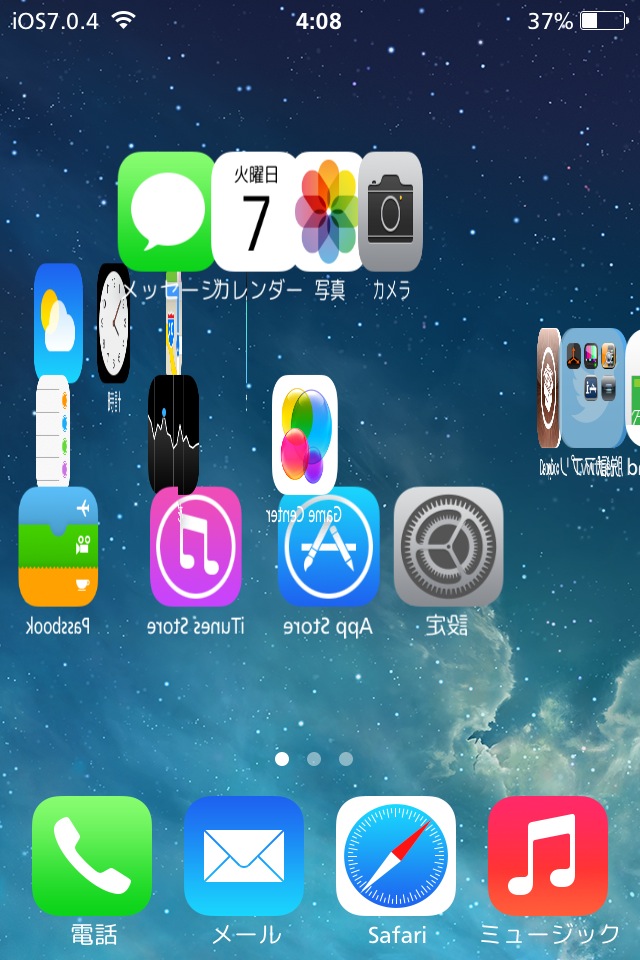Image resolution: width=640 pixels, height=960 pixels.
Task: Open the Stocks app
Action: point(174,434)
